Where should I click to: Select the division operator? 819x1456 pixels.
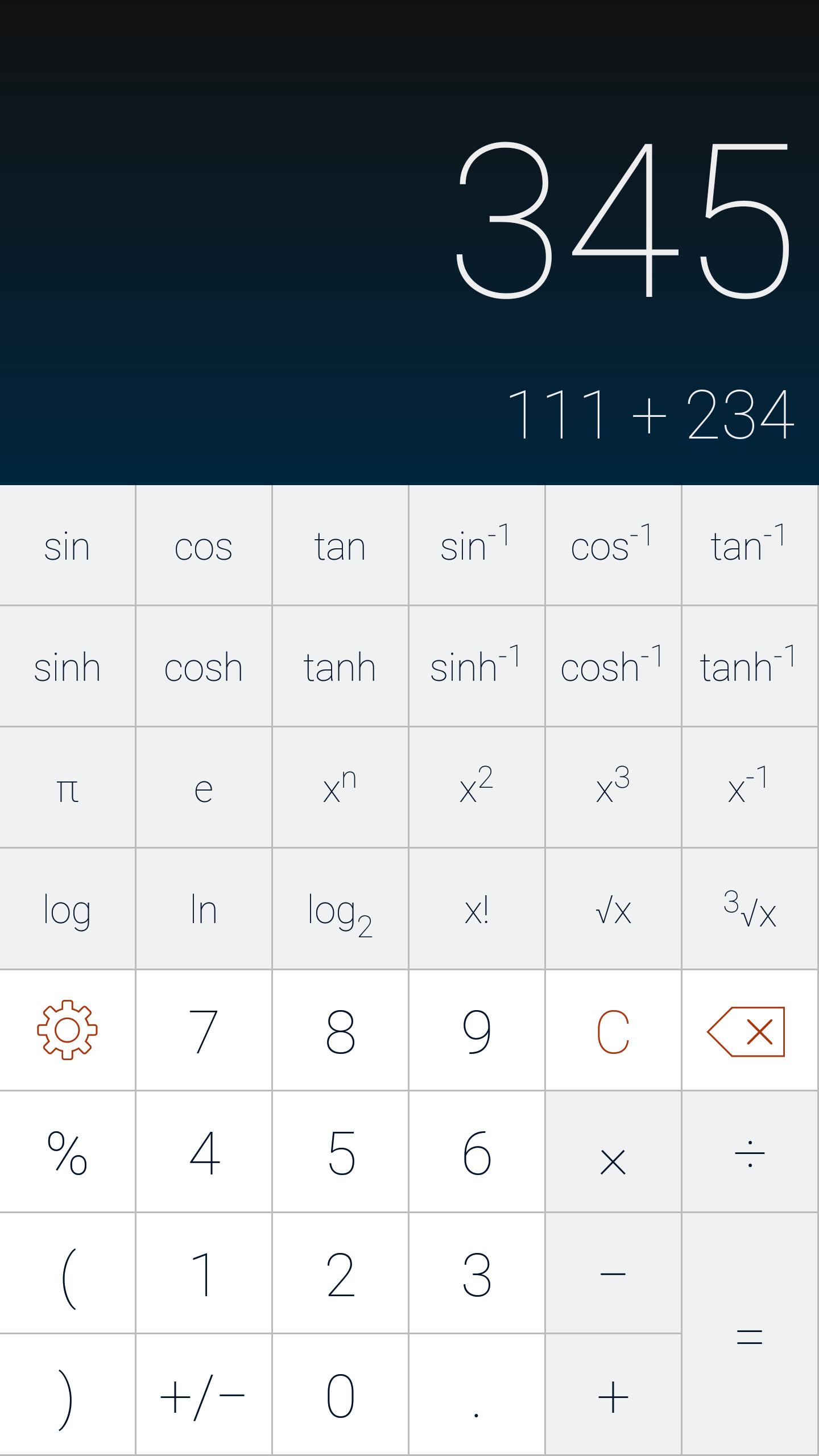point(750,1152)
